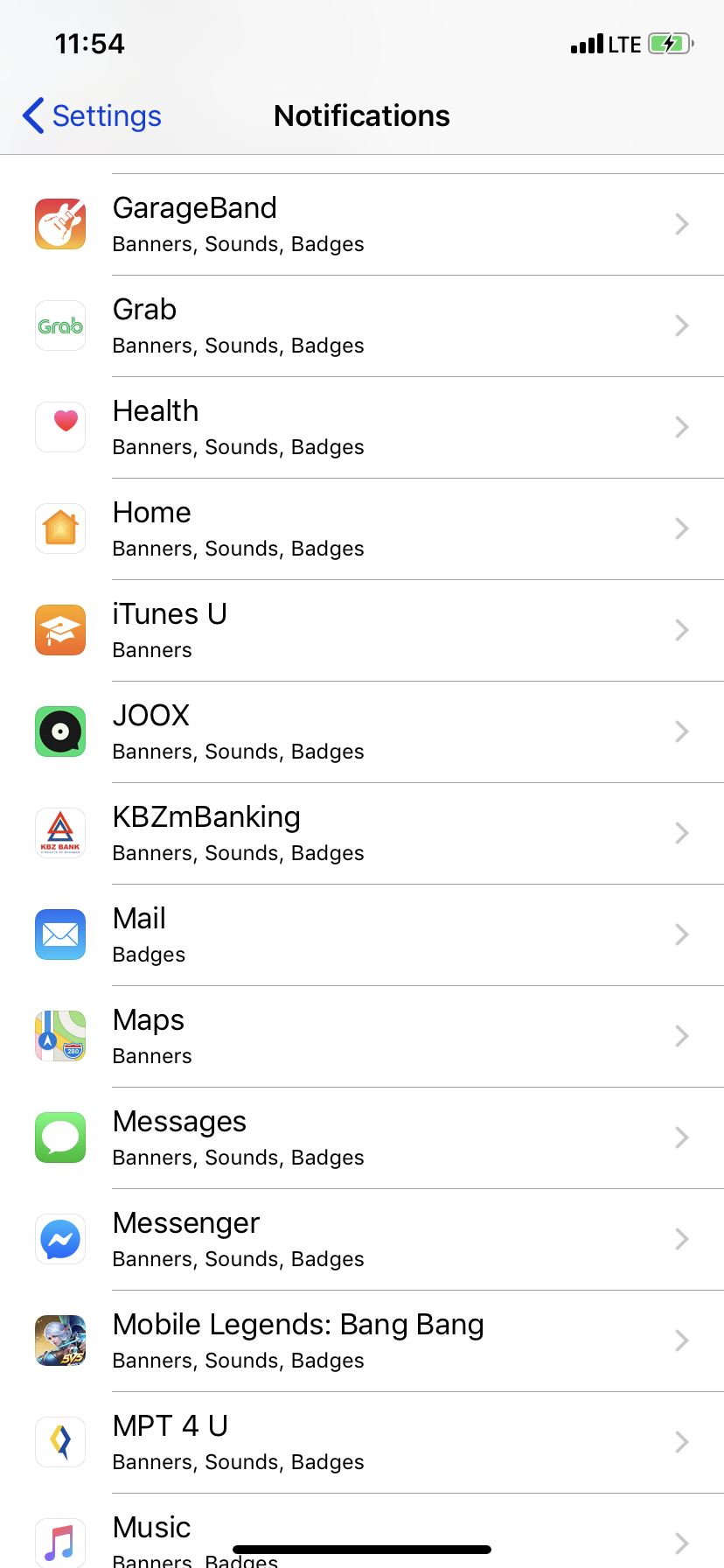Open GarageBand notification settings
The image size is (724, 1568).
362,225
